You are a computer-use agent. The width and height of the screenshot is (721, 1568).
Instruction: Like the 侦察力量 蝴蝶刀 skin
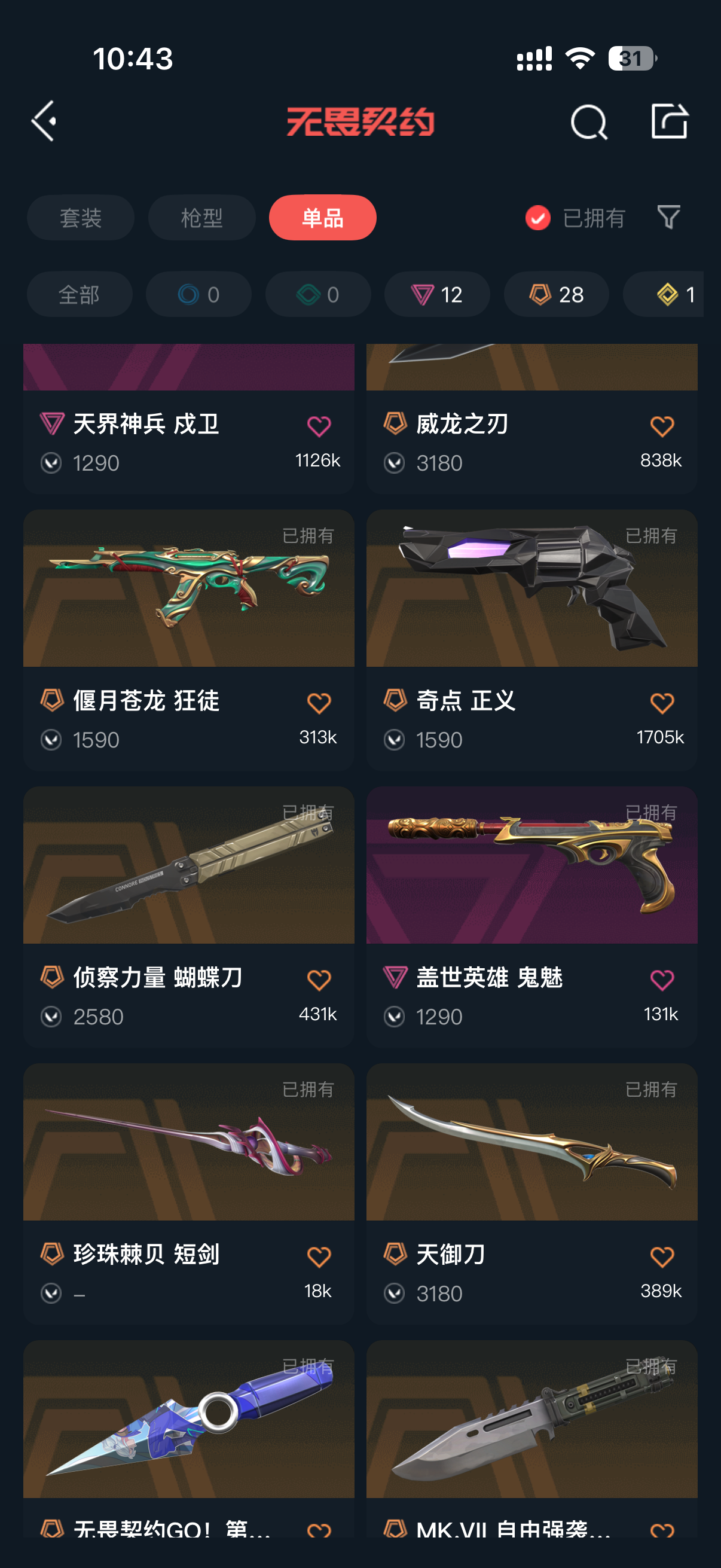pos(318,980)
